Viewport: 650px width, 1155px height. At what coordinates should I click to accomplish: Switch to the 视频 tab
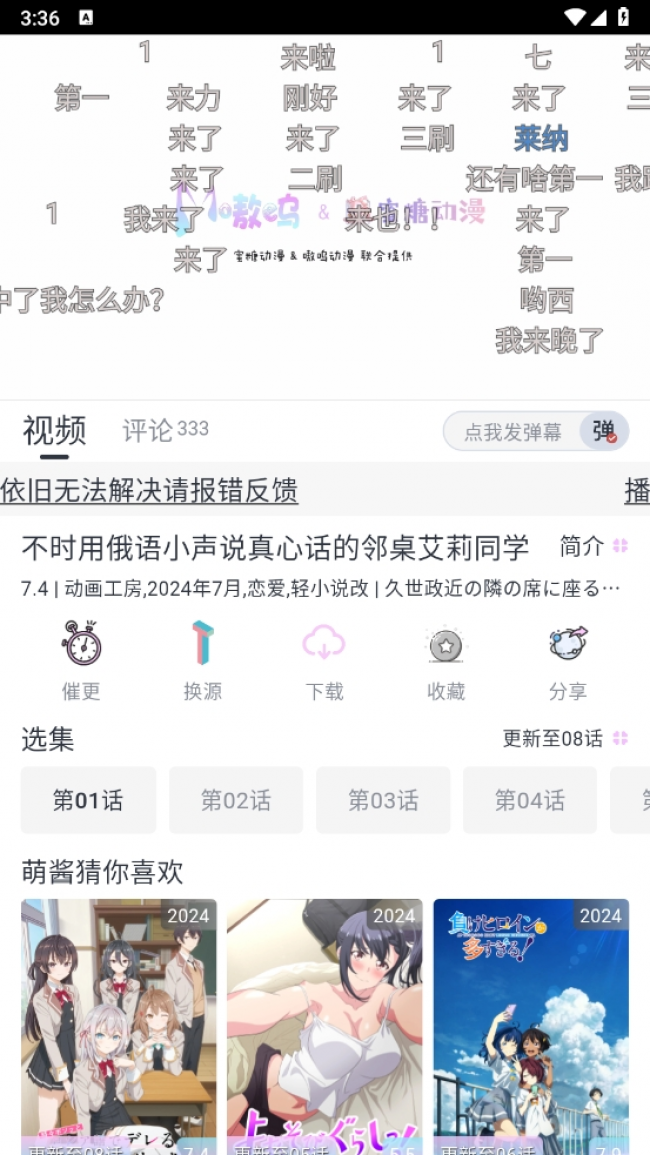click(54, 431)
